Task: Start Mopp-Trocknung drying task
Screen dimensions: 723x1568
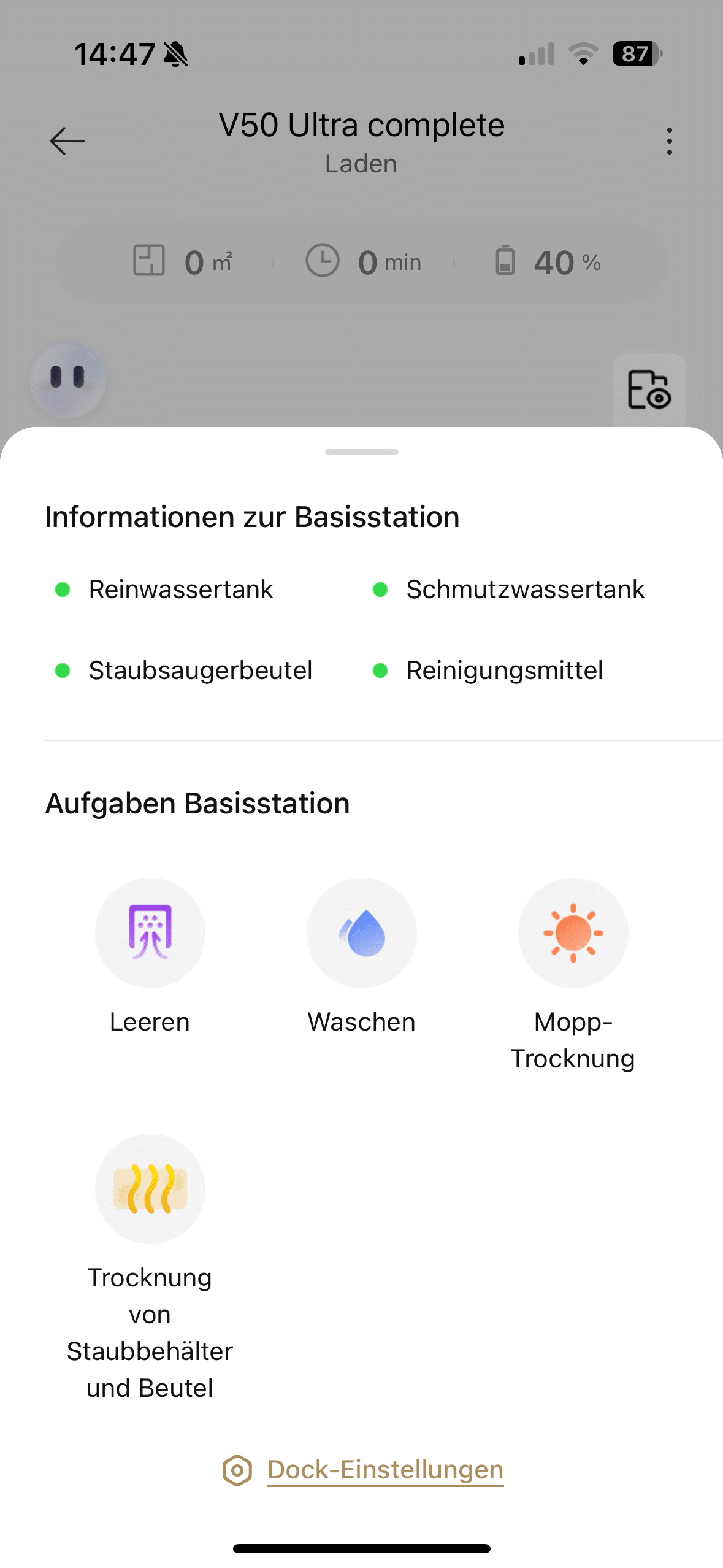Action: (573, 933)
